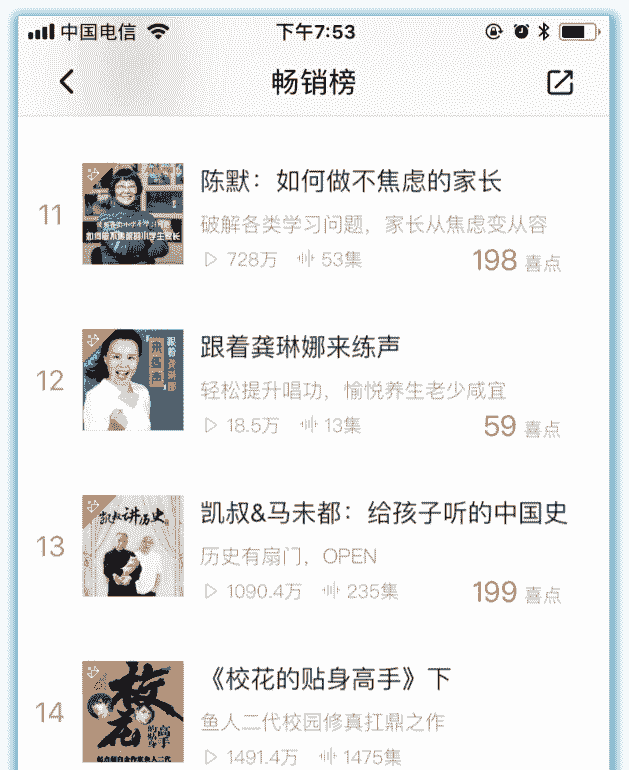Go back using the arrow icon

[x=67, y=82]
